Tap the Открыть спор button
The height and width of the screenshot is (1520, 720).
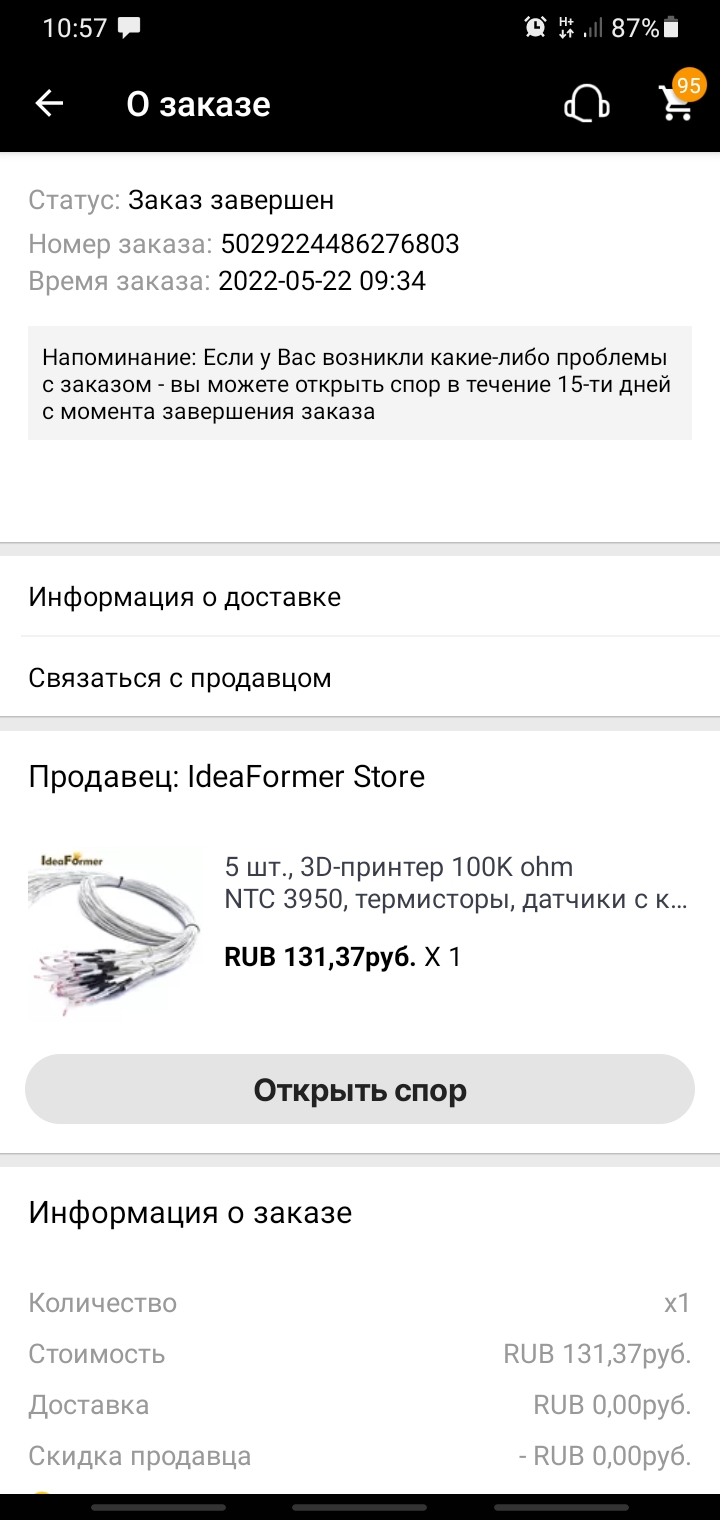pos(360,1089)
